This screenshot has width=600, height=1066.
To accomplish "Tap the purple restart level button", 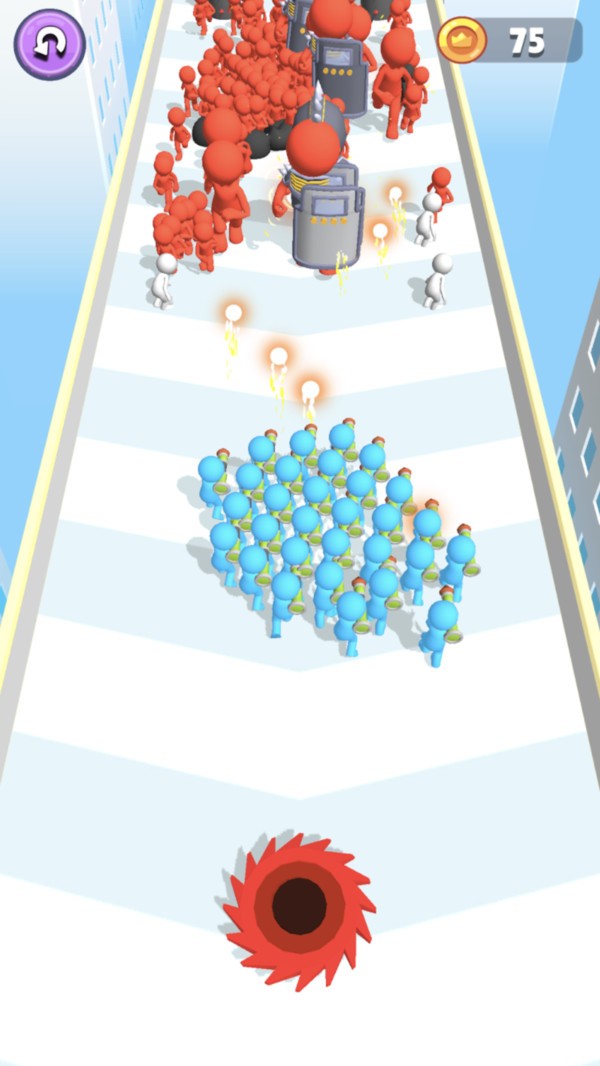I will [x=49, y=45].
